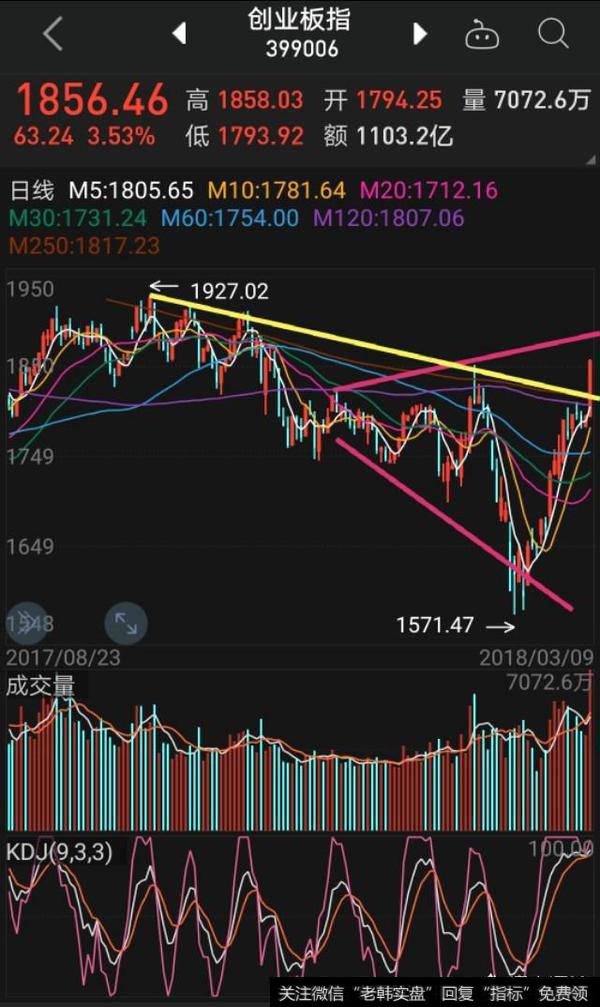The width and height of the screenshot is (600, 1007).
Task: Go back from the index page
Action: click(53, 34)
